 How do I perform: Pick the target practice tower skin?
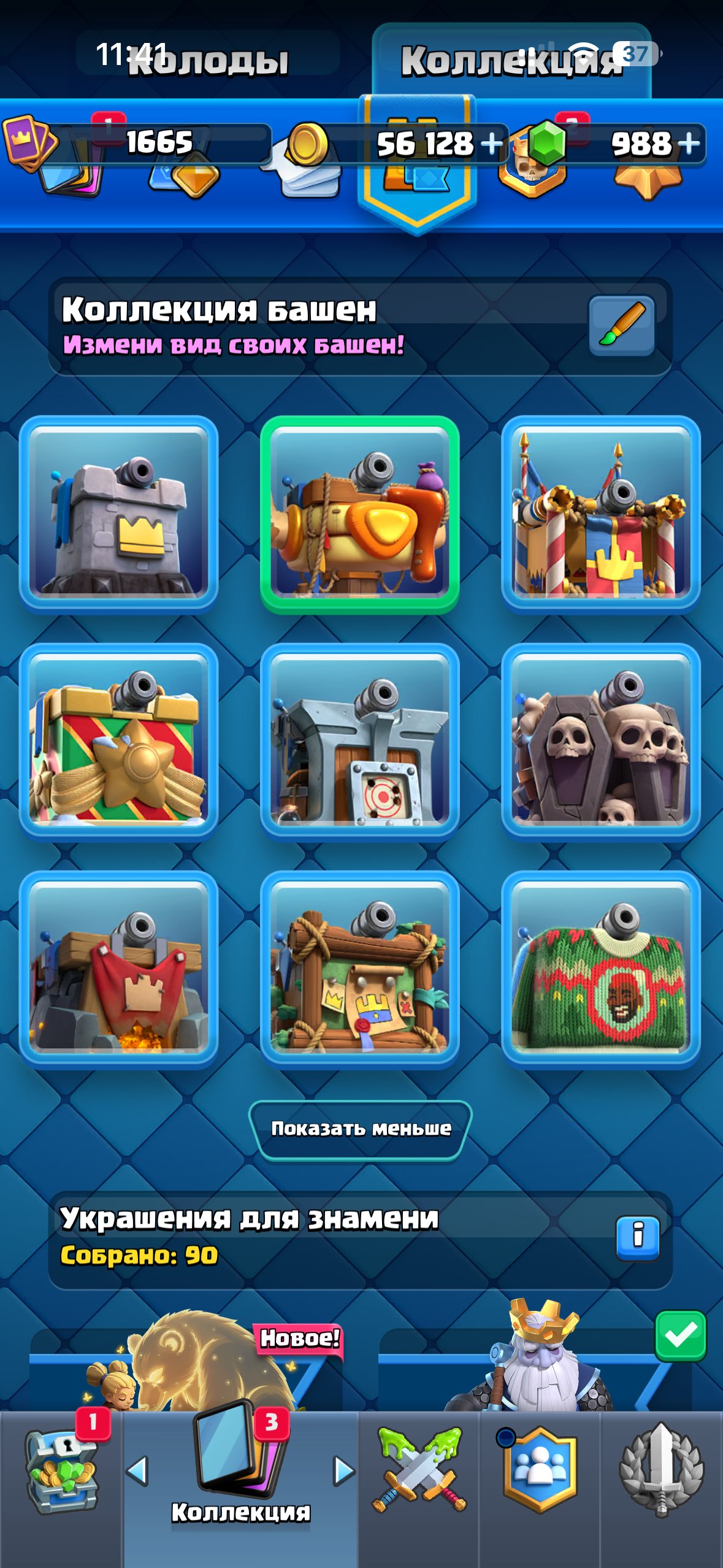pyautogui.click(x=360, y=741)
